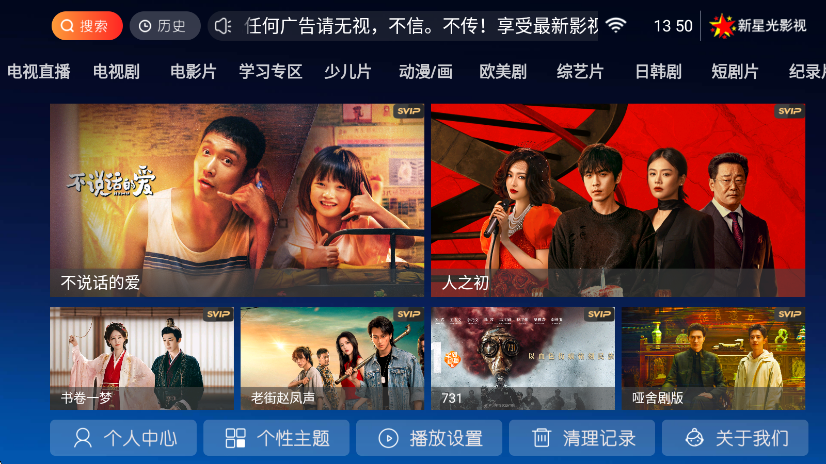This screenshot has height=464, width=826.
Task: Open the 不说话的爱 movie poster
Action: [237, 200]
